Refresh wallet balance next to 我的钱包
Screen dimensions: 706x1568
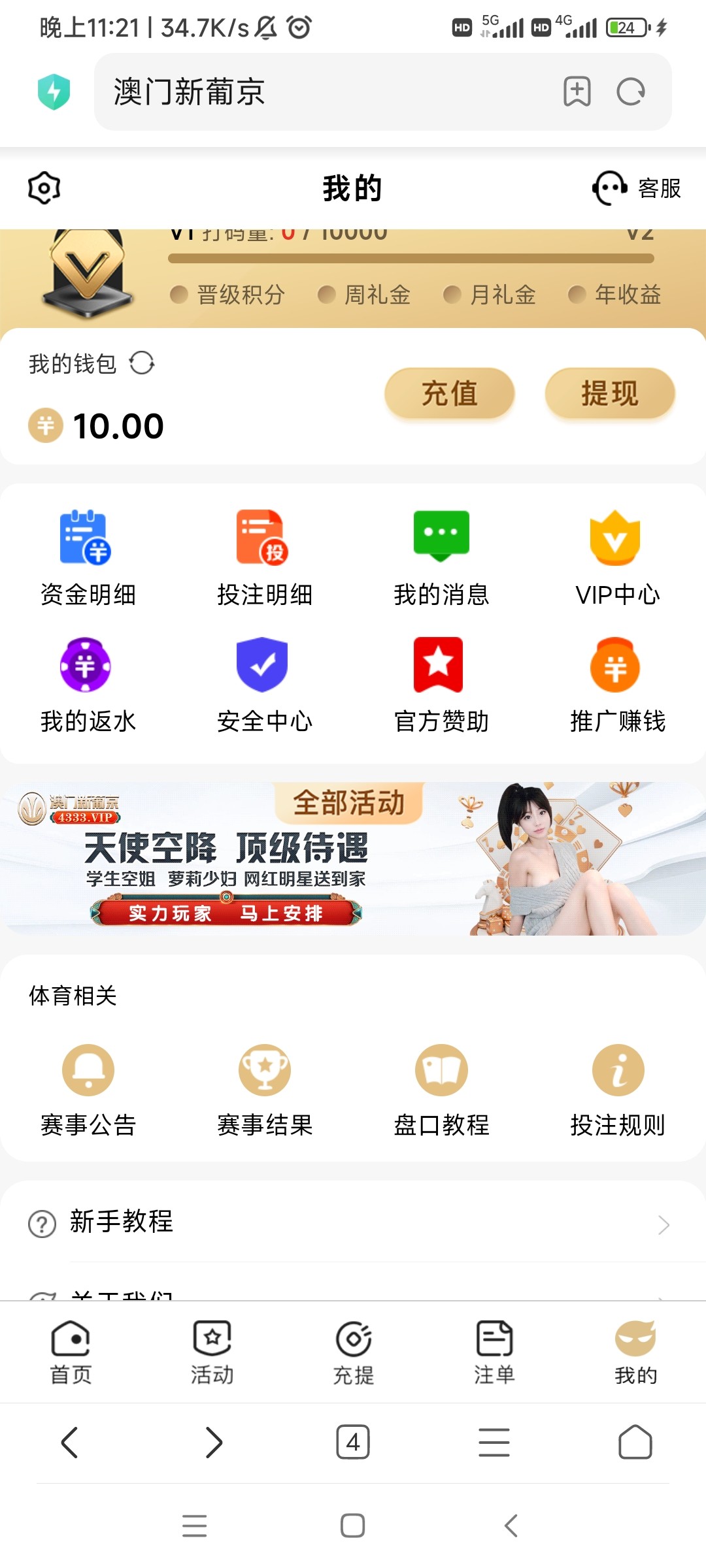143,364
